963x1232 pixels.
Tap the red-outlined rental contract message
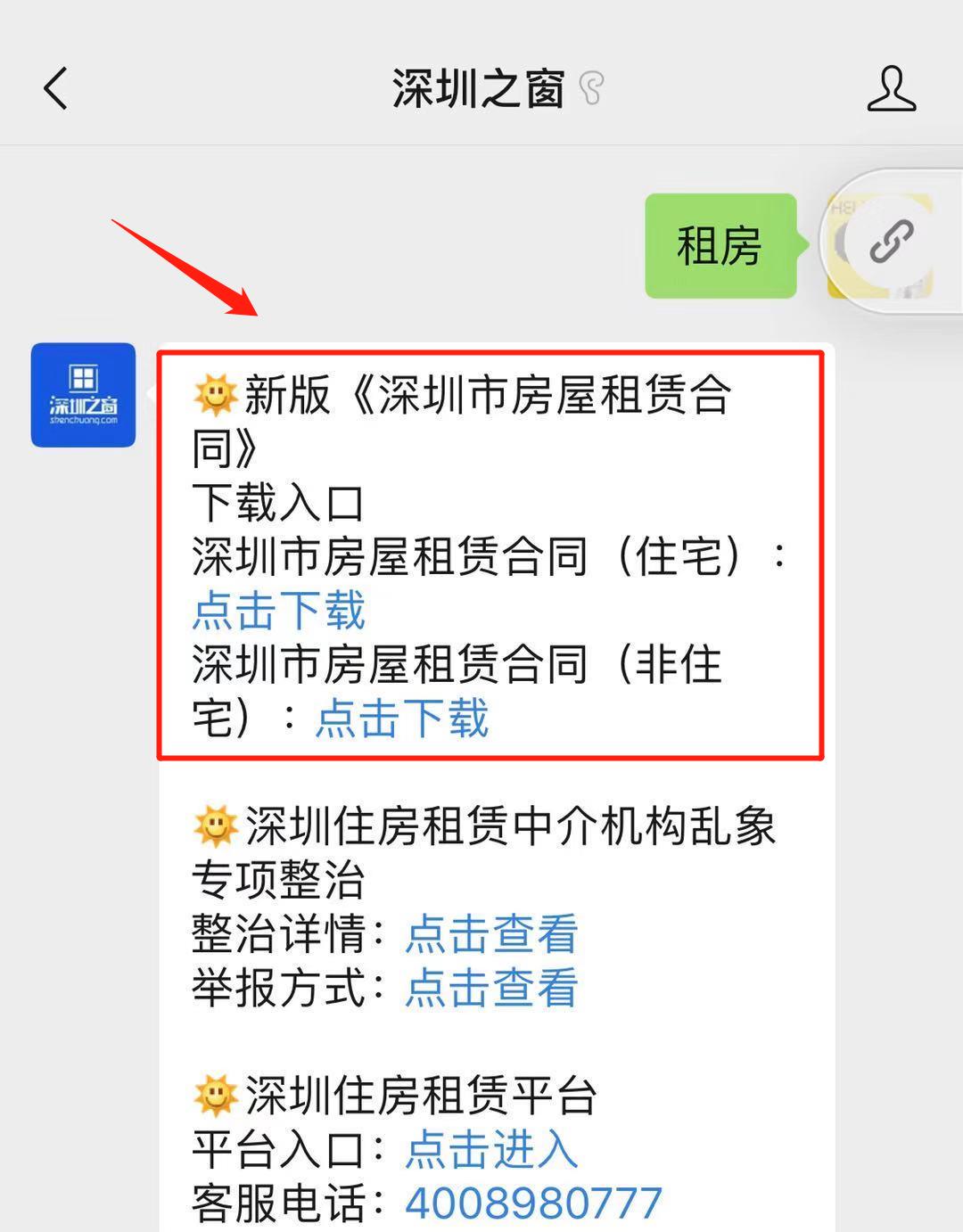pos(490,553)
